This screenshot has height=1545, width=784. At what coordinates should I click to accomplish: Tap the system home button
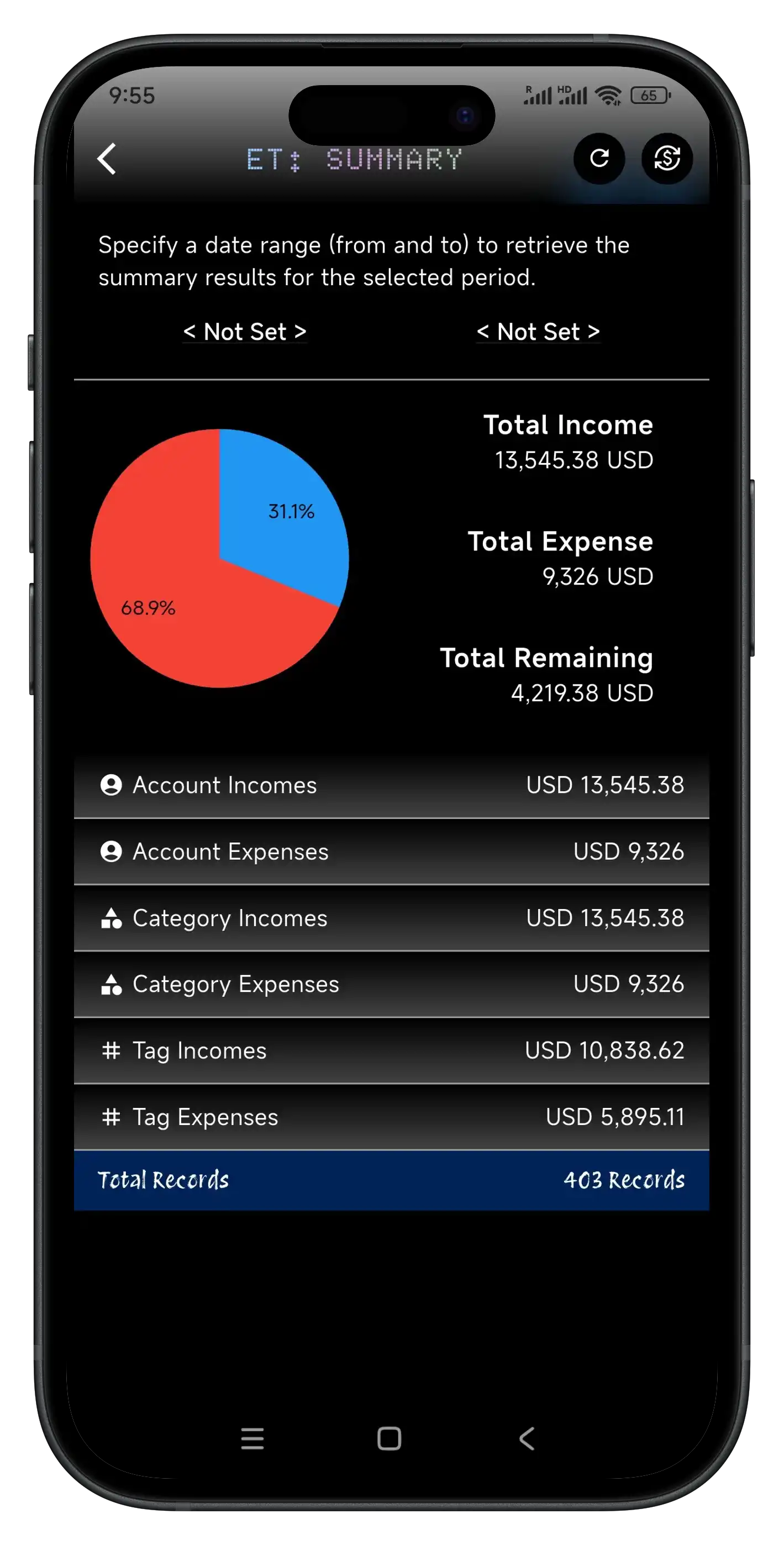coord(390,1438)
